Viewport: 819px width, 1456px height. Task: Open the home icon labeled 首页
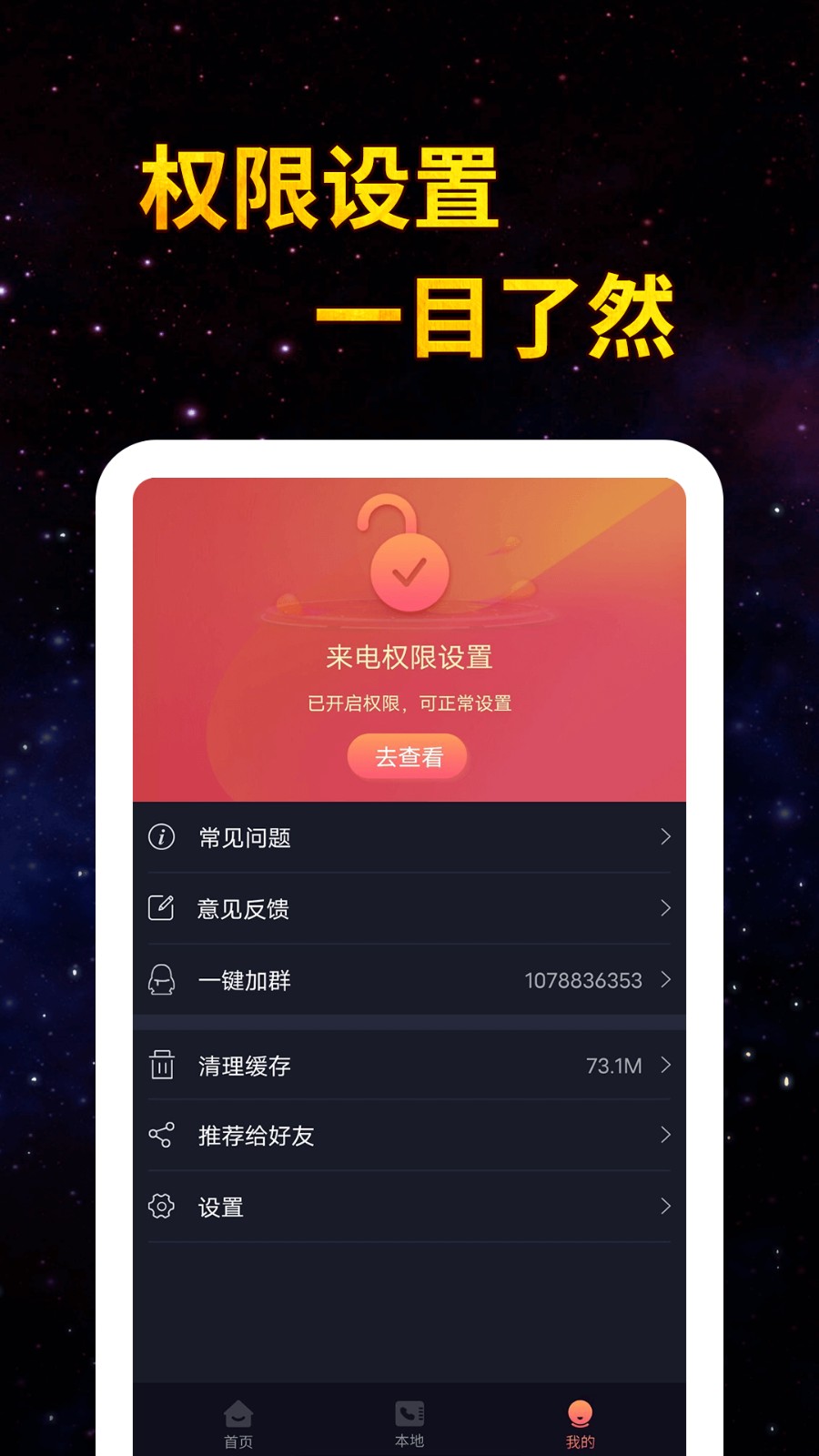tap(238, 1409)
